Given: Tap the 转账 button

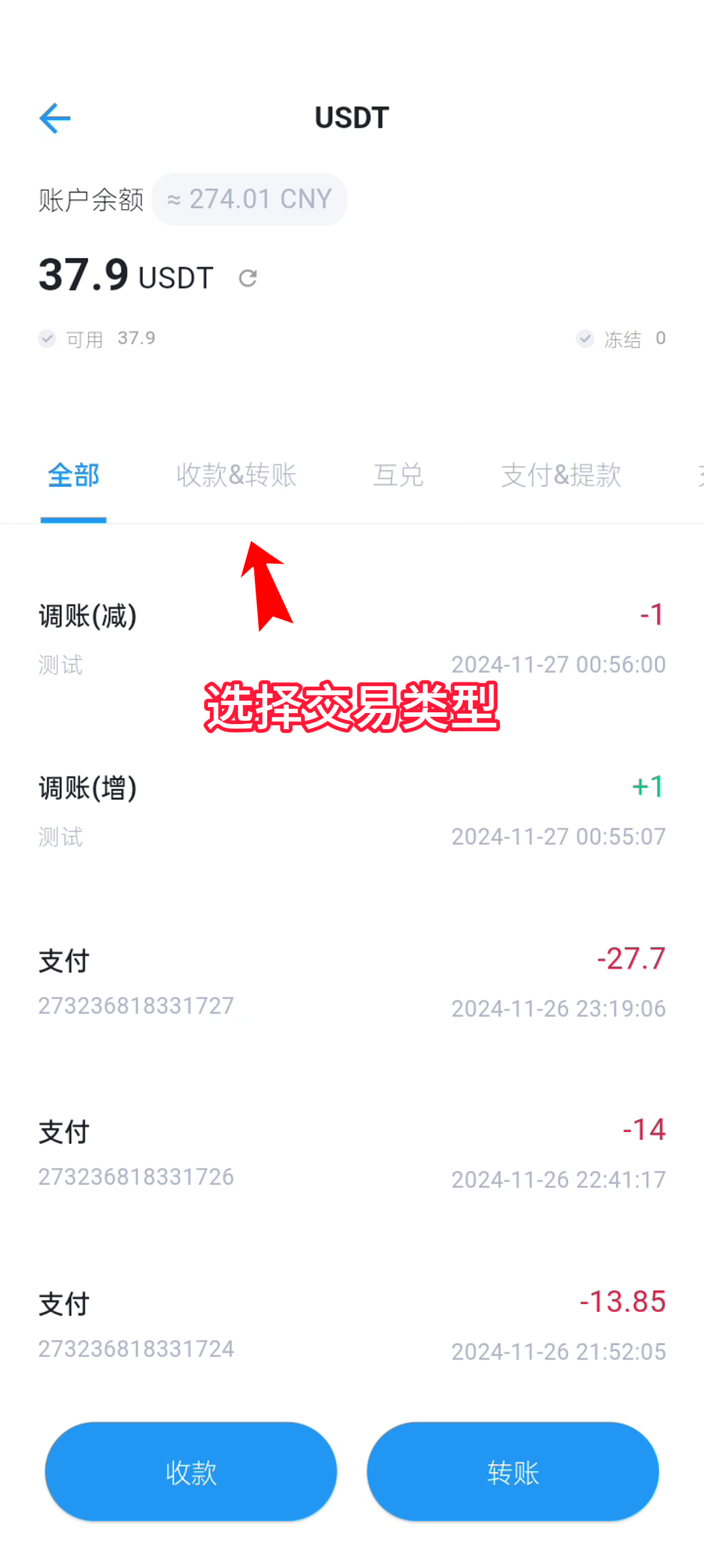Looking at the screenshot, I should [513, 1472].
